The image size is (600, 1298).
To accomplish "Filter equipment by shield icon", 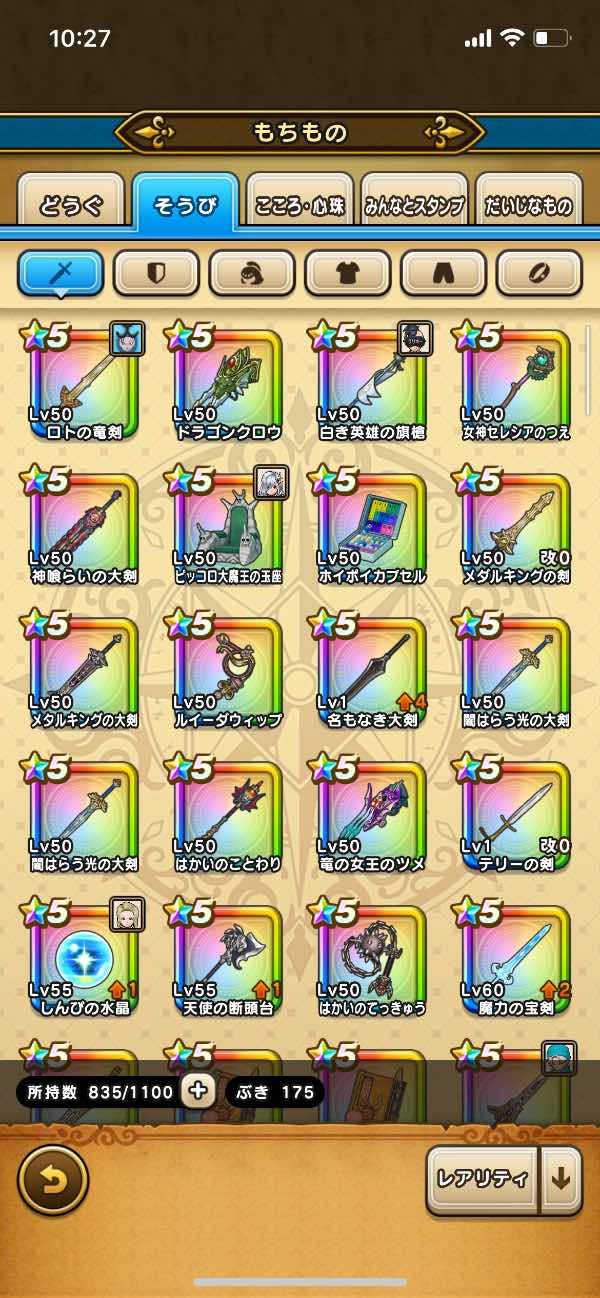I will coord(156,272).
